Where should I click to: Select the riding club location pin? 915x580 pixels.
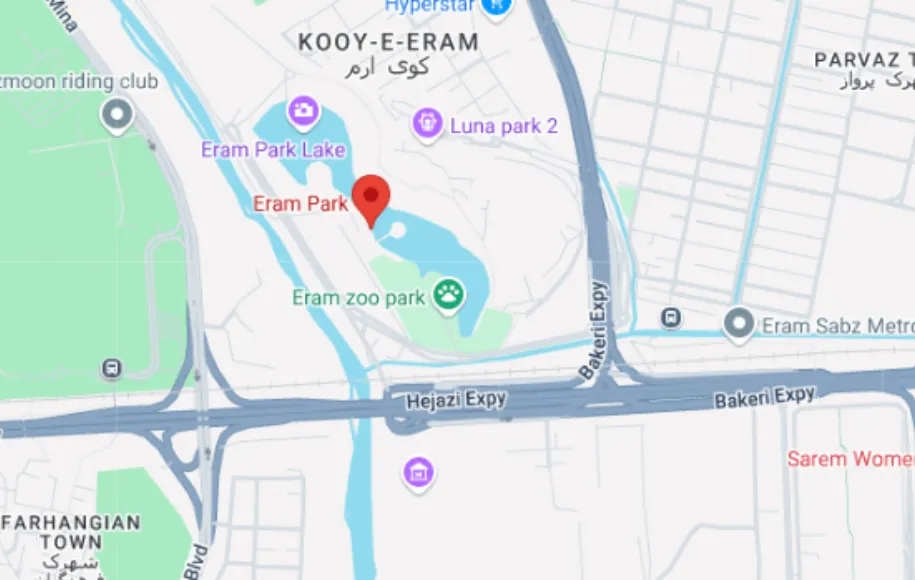(117, 114)
